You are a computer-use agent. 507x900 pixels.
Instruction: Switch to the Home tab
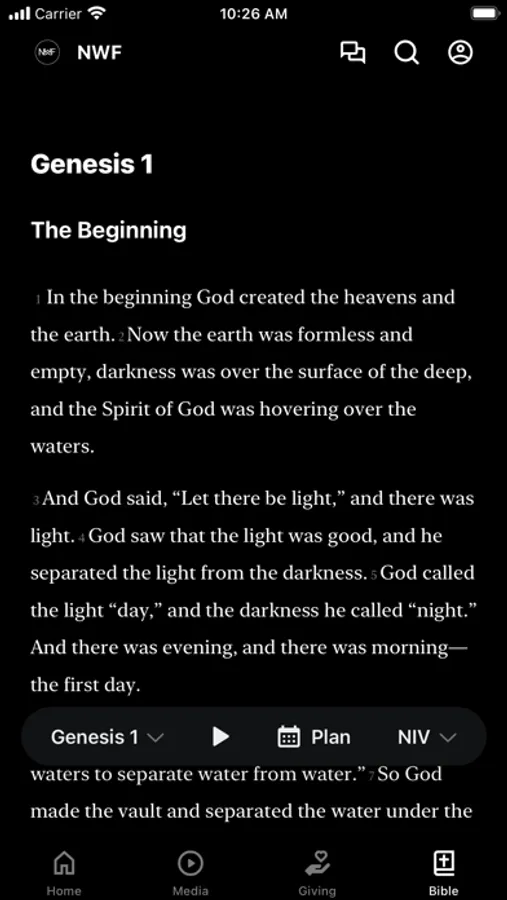pos(64,872)
